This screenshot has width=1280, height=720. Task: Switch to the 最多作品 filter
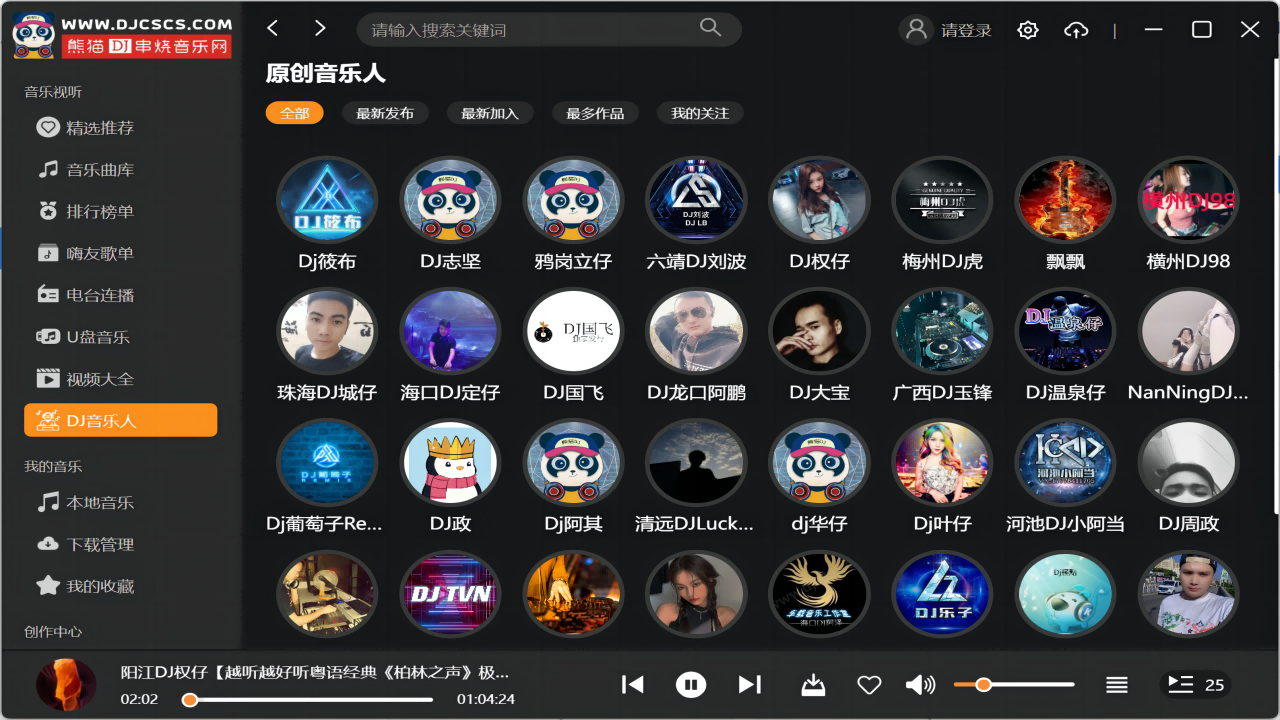point(595,113)
